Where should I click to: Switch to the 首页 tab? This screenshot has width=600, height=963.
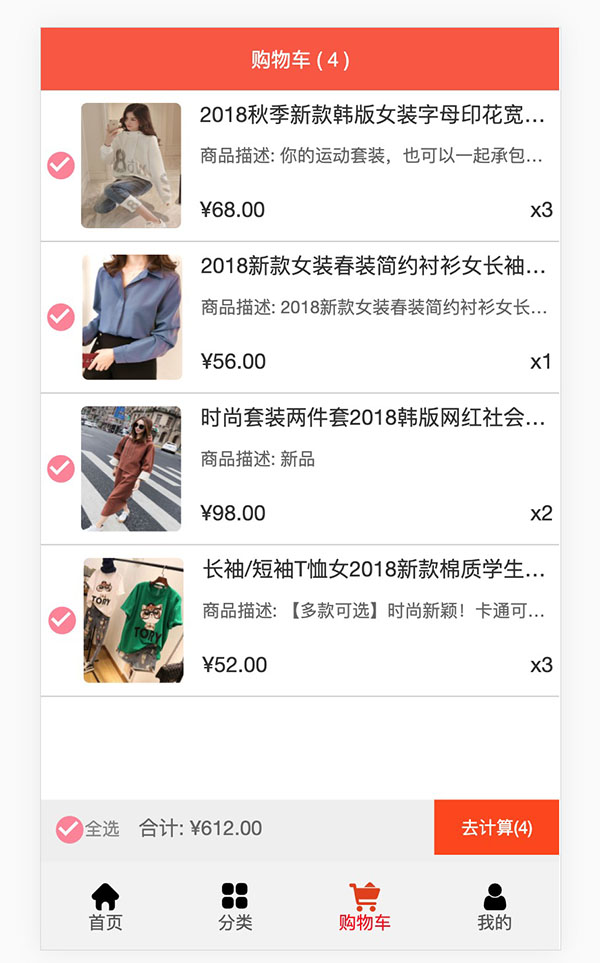coord(105,906)
